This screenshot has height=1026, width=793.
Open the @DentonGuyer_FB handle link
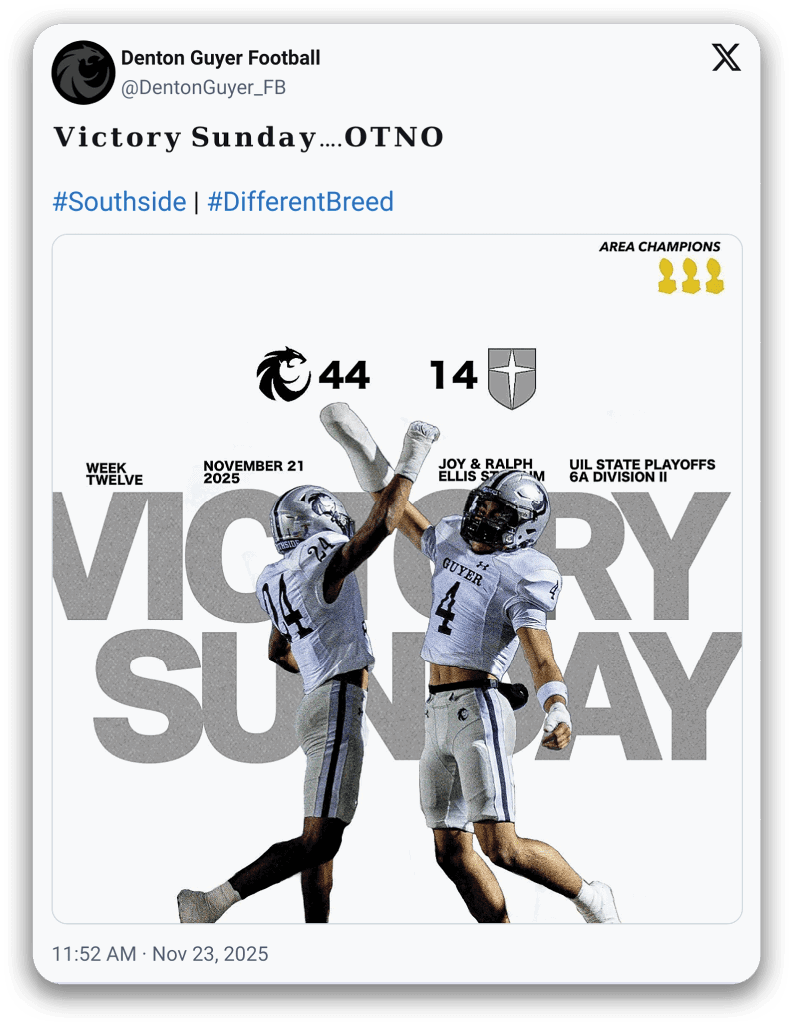203,88
